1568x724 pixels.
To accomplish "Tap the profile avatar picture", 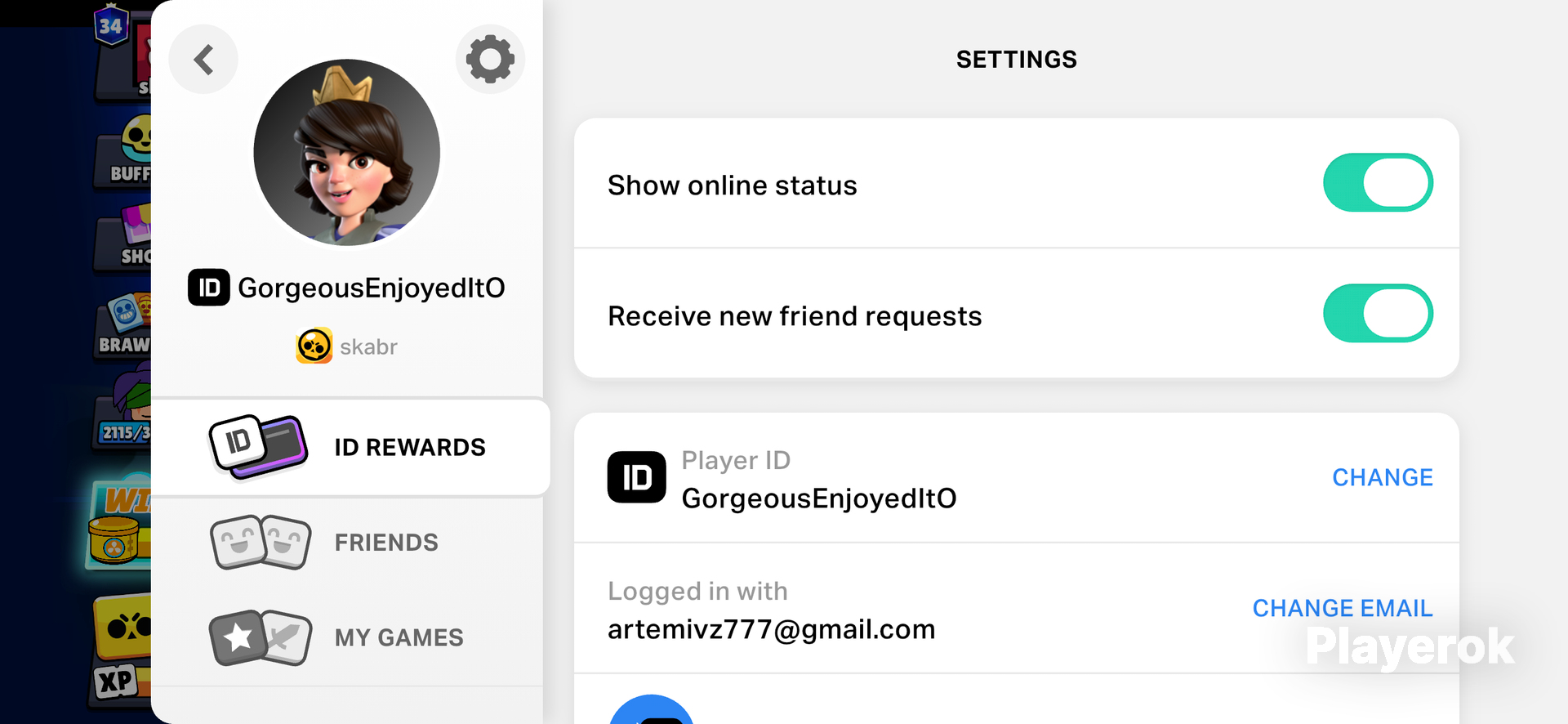I will (x=347, y=152).
